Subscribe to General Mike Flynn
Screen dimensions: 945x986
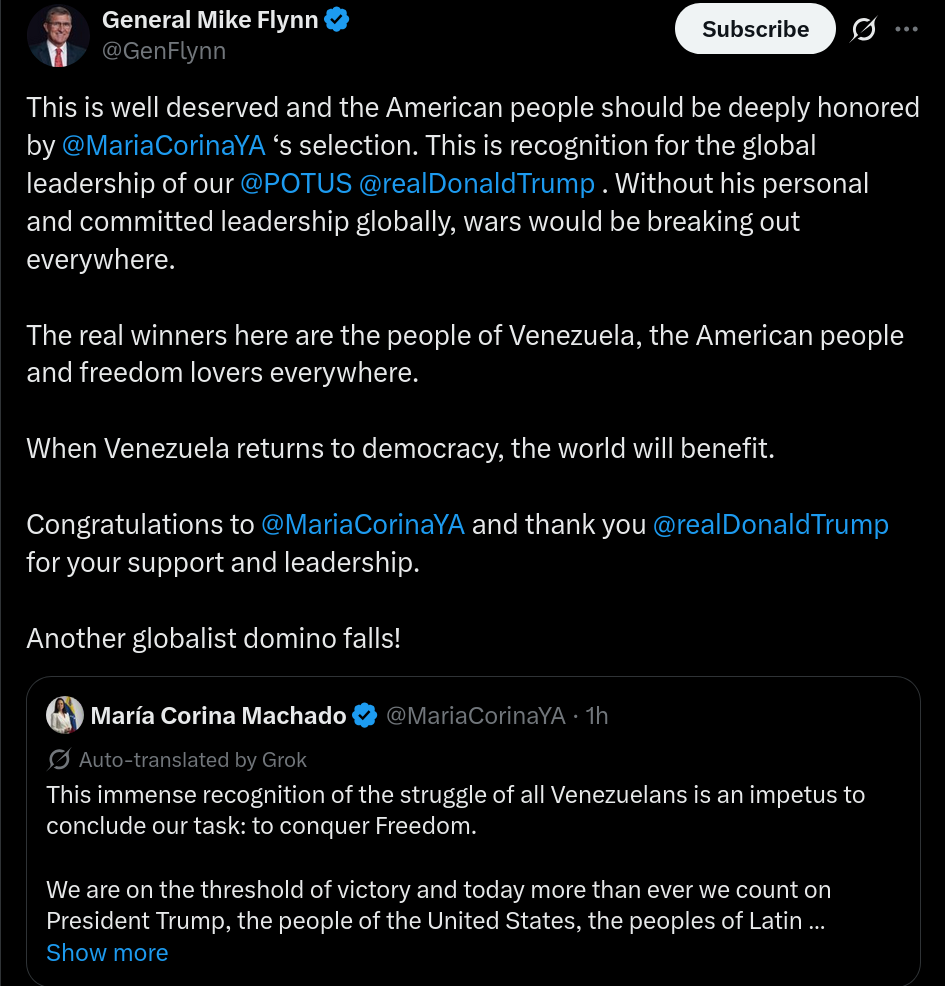click(x=755, y=29)
